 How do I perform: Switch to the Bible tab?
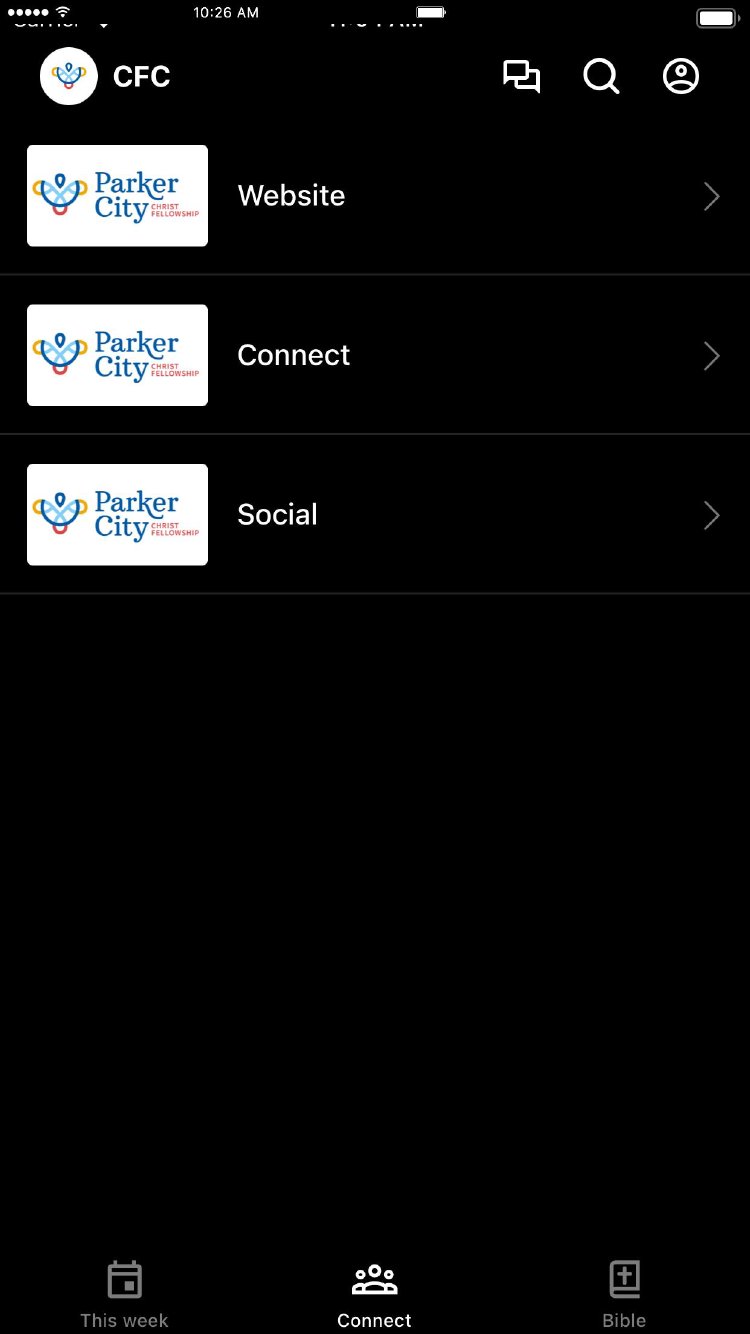click(624, 1294)
